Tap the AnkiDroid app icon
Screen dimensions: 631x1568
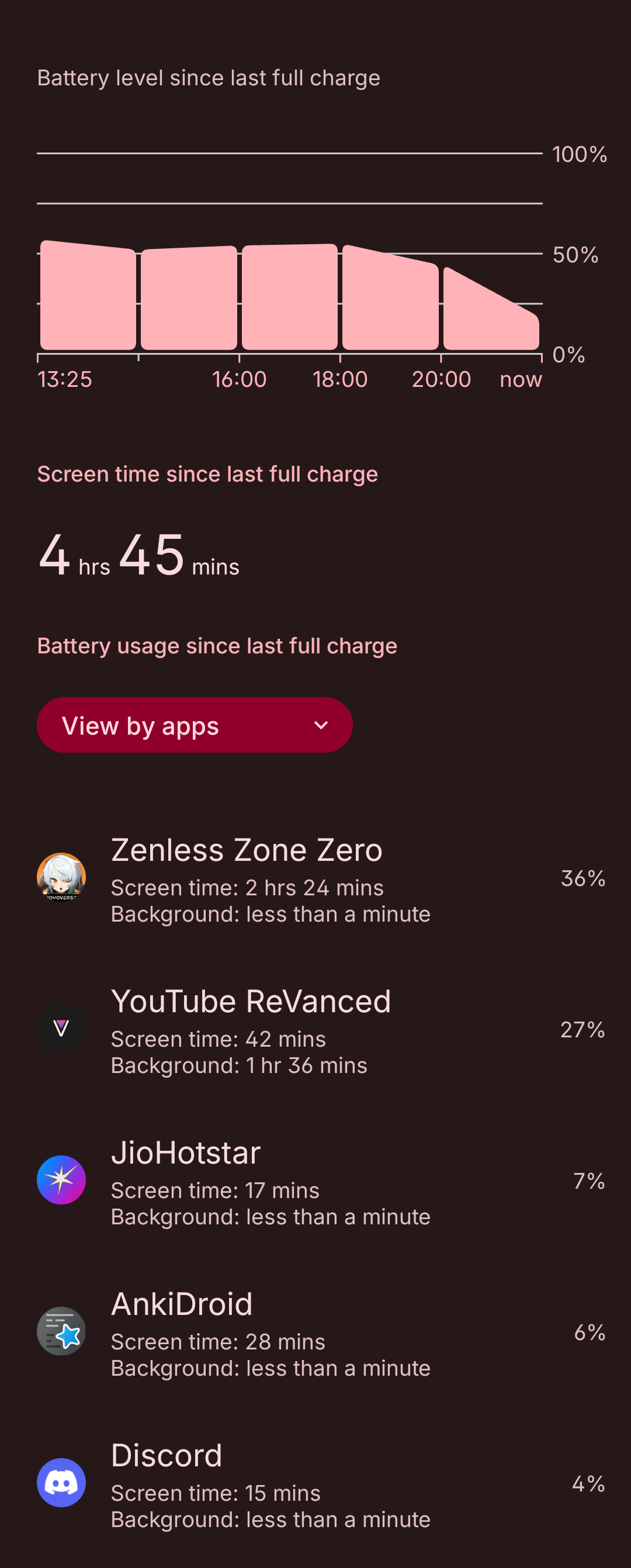point(61,1330)
